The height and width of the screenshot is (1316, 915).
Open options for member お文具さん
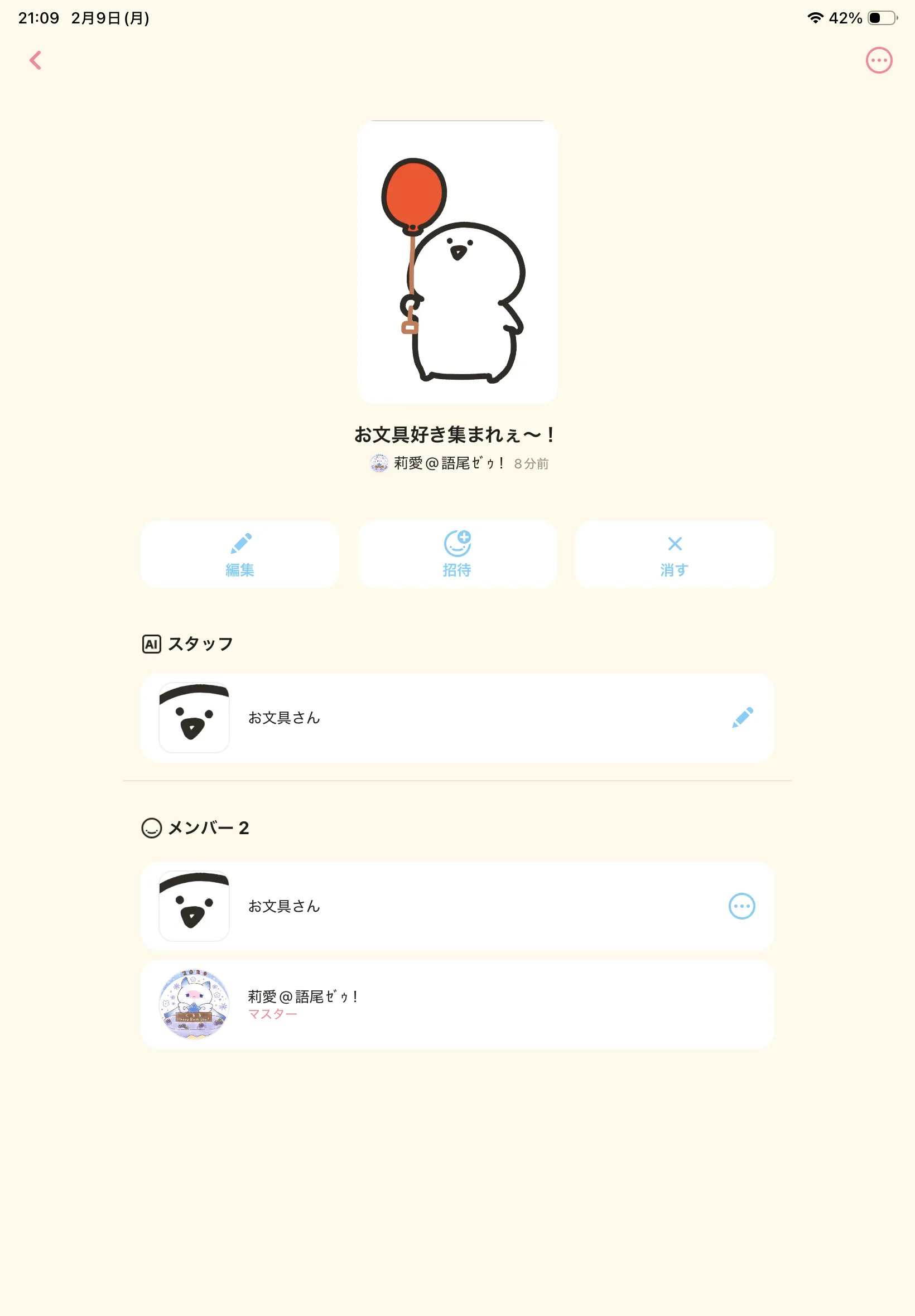coord(741,906)
